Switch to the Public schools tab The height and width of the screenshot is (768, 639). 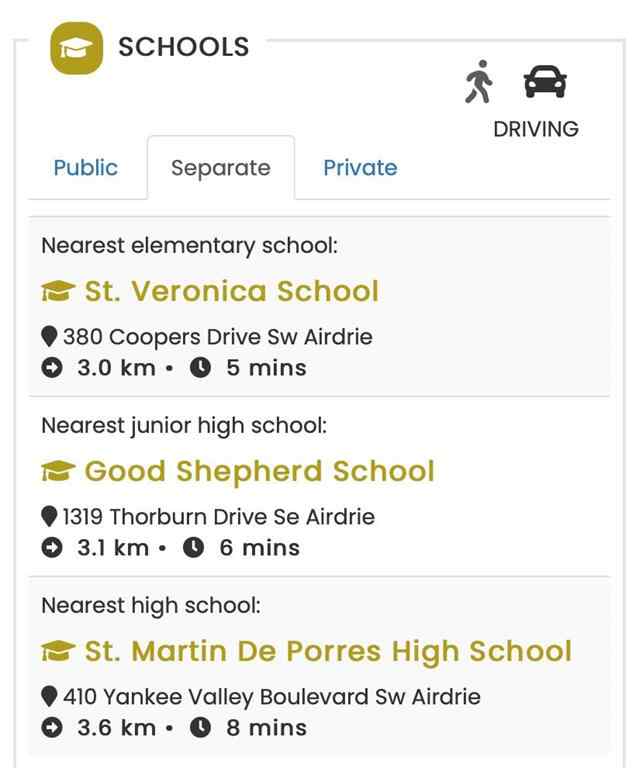point(86,168)
